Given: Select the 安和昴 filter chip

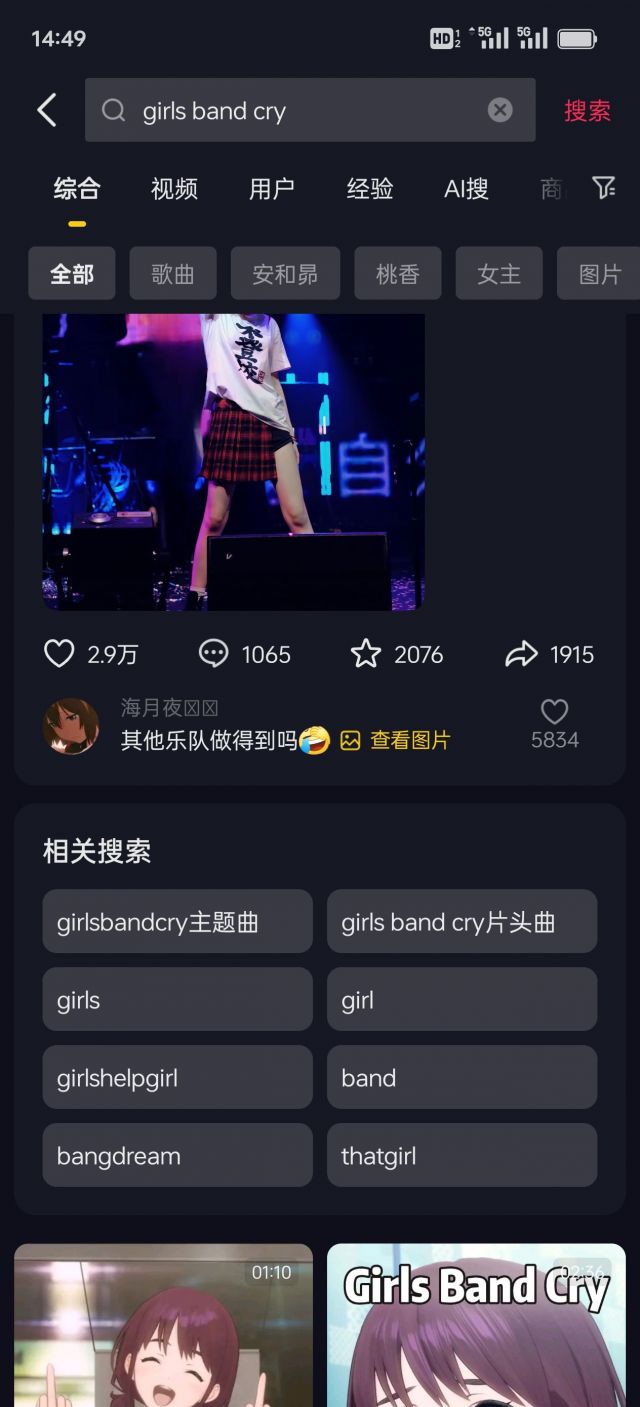Looking at the screenshot, I should [285, 274].
